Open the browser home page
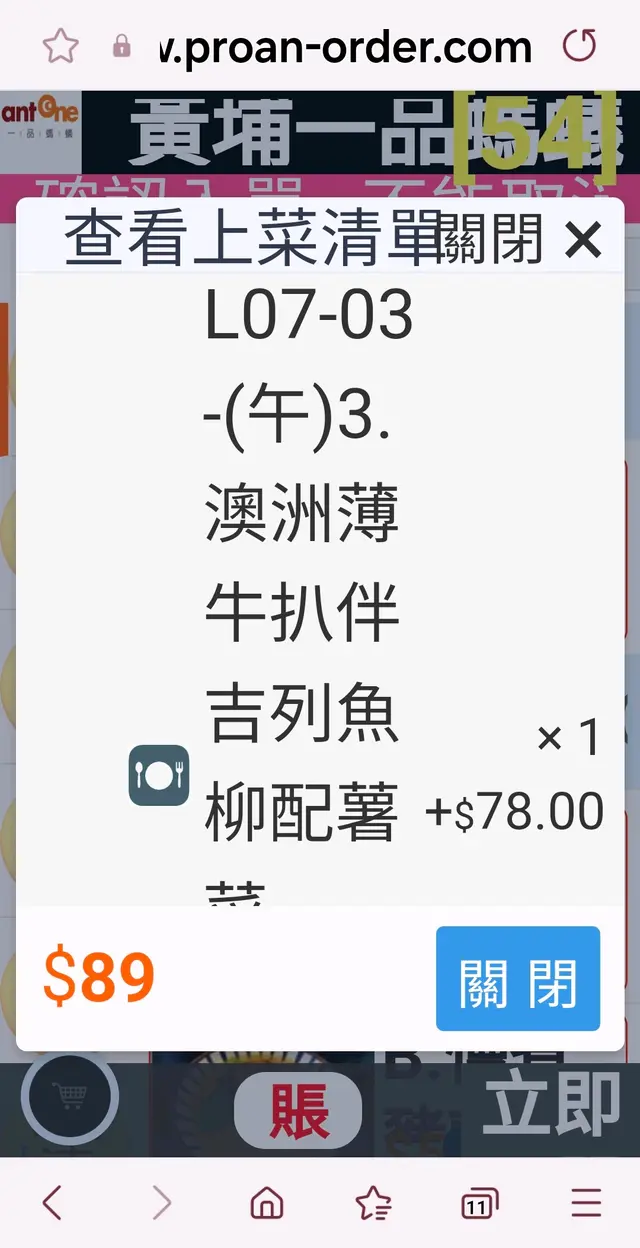Screen dimensions: 640x1248 tap(266, 1203)
